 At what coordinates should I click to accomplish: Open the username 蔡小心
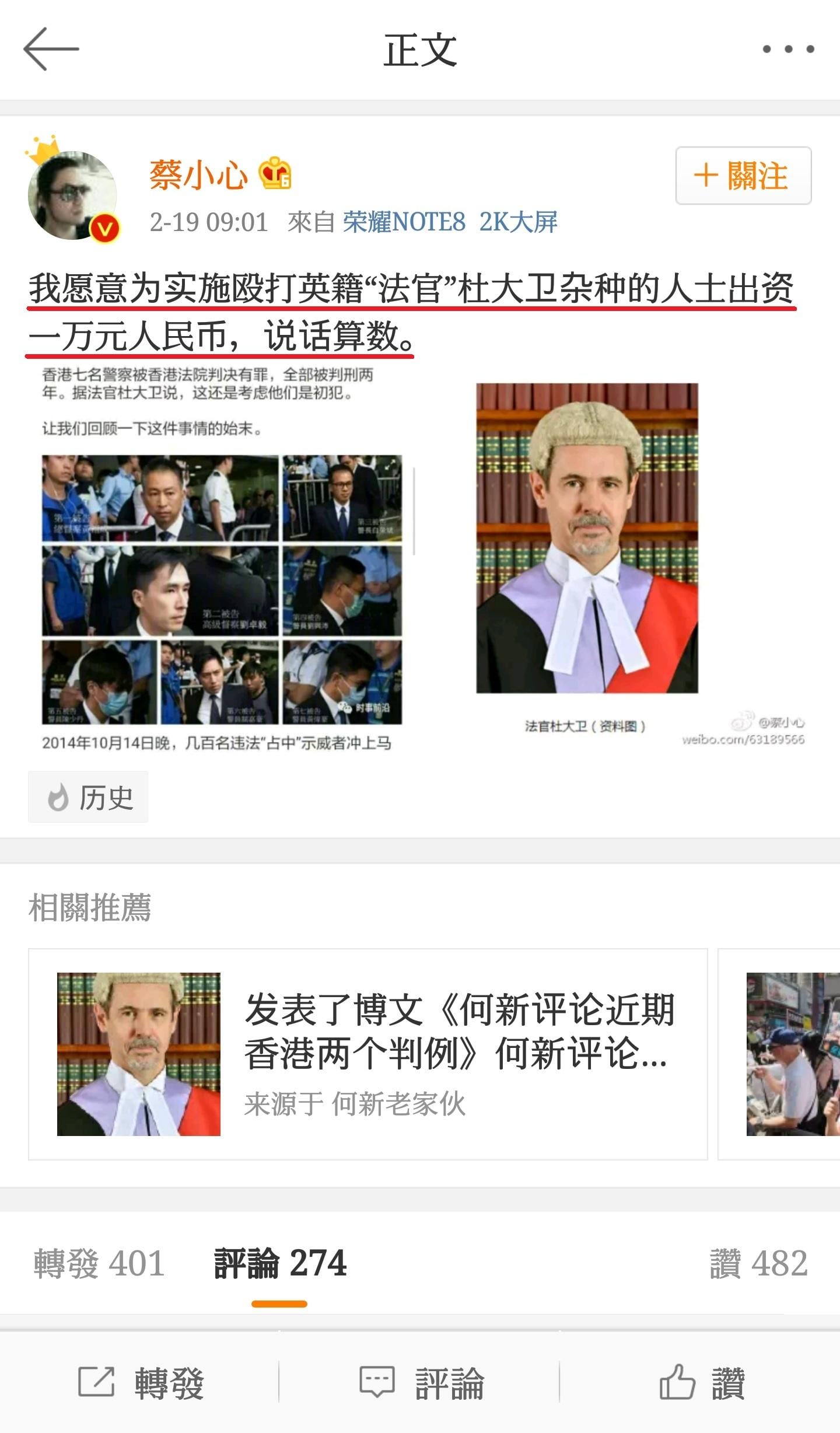(x=198, y=175)
